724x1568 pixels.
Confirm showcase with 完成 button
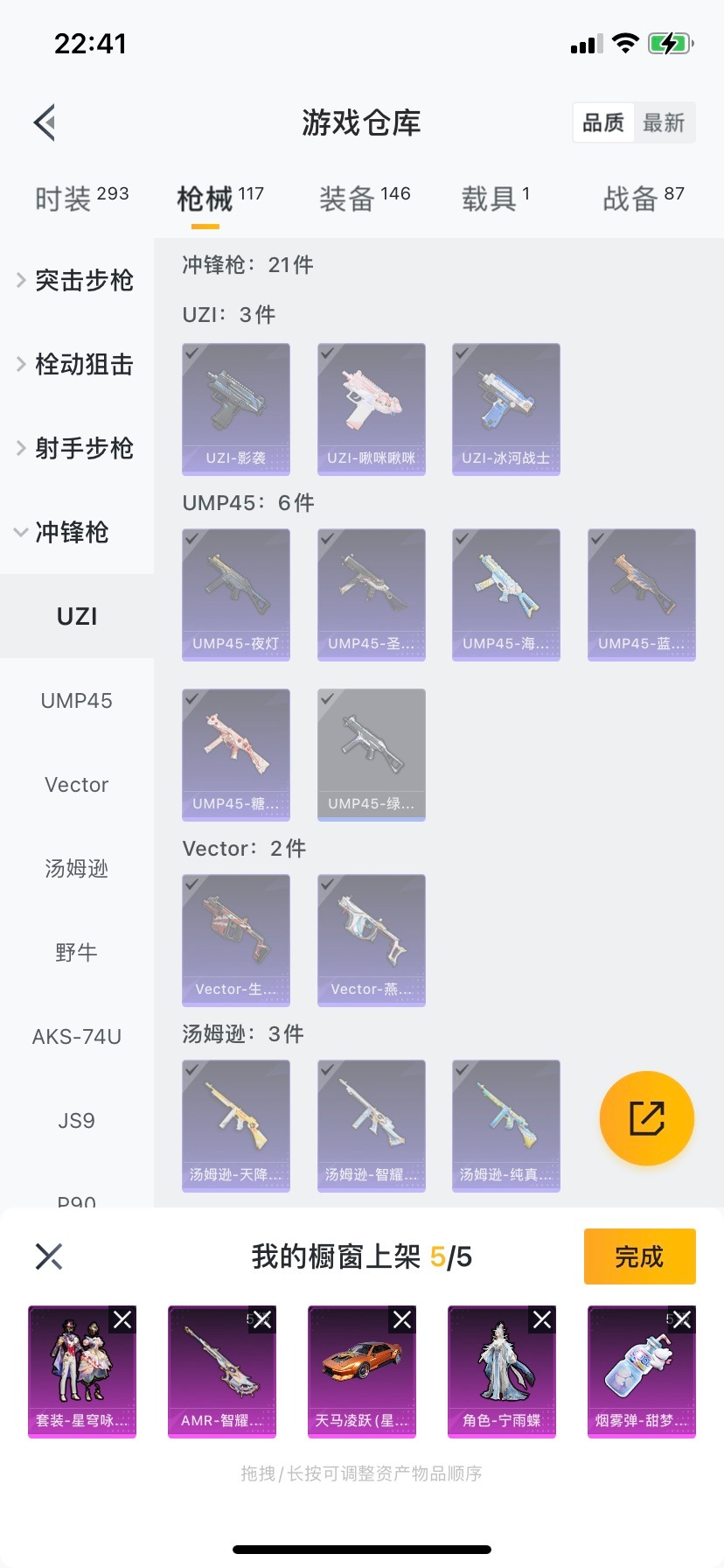(x=639, y=1256)
